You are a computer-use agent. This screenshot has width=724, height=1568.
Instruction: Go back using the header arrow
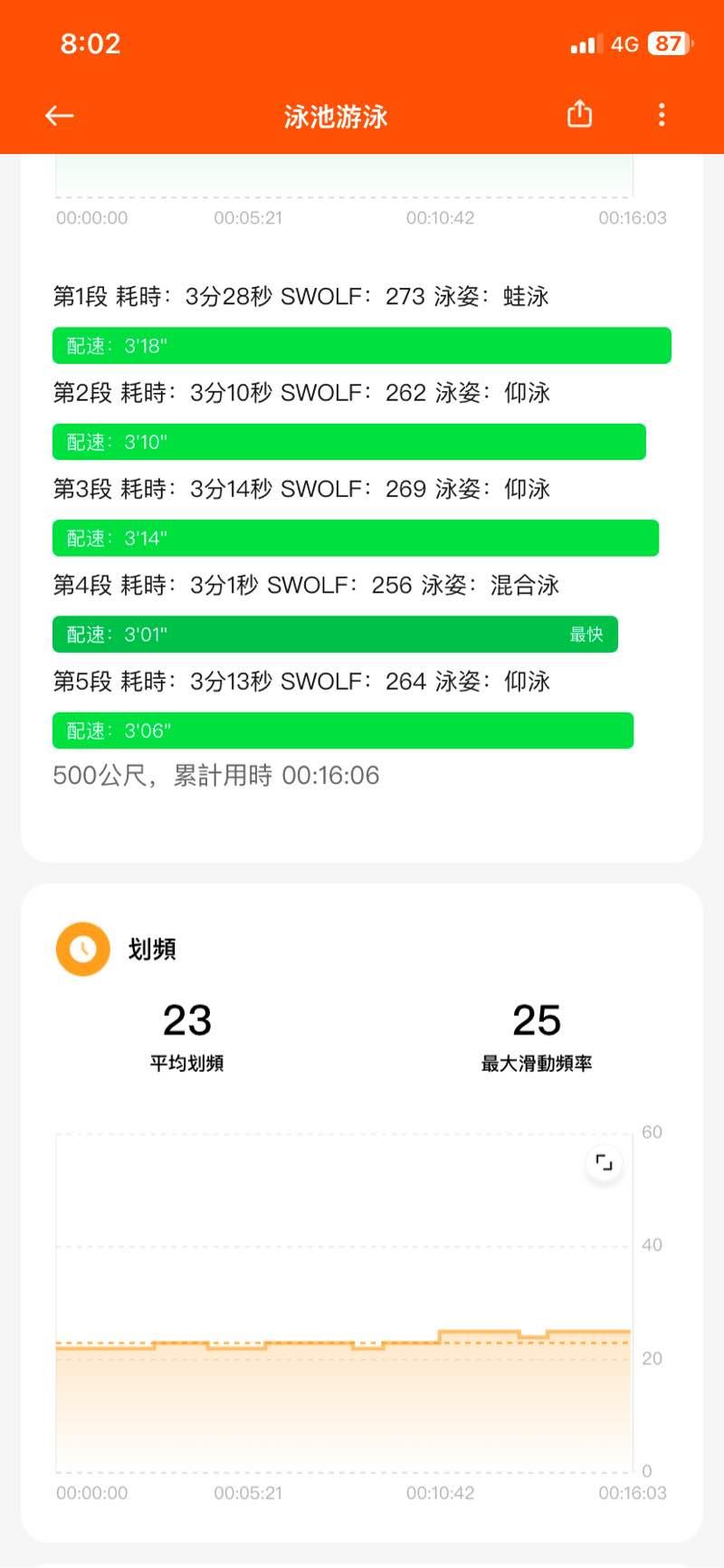tap(60, 116)
